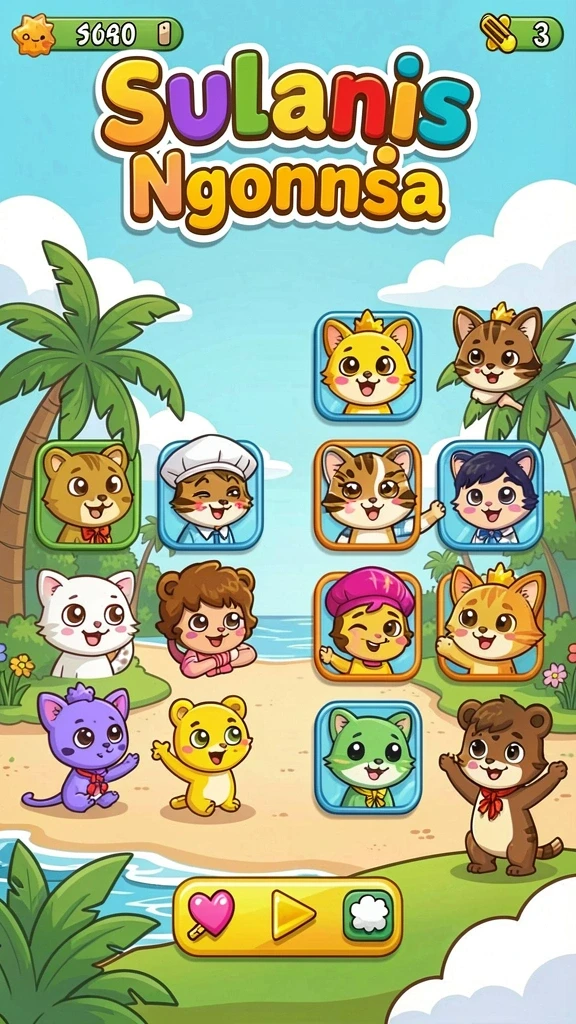Image resolution: width=576 pixels, height=1024 pixels.
Task: Open the green cloud button
Action: coord(369,915)
